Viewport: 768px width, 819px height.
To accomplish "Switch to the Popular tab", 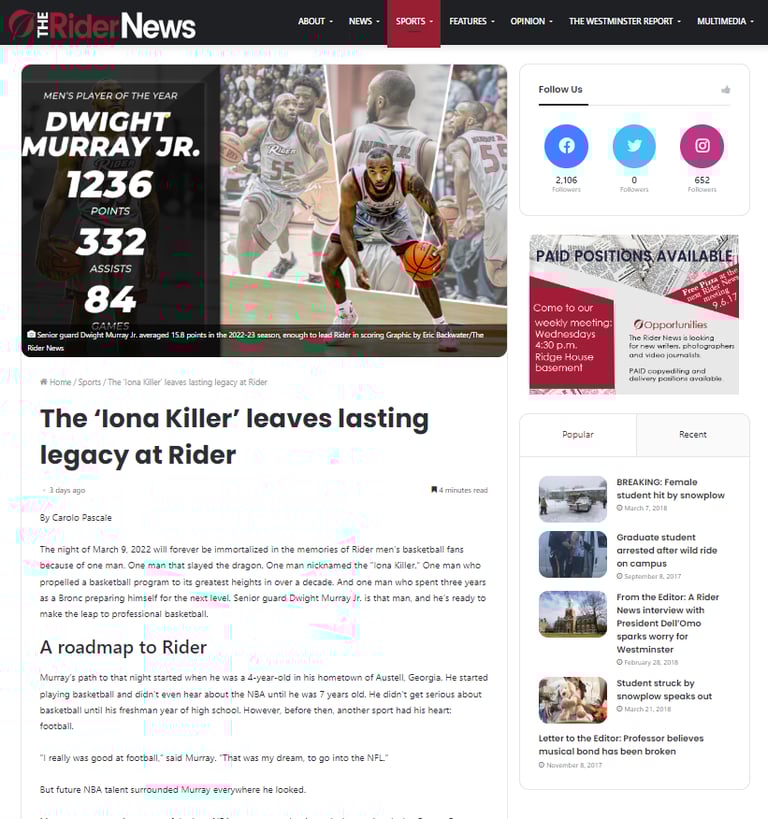I will [x=577, y=435].
